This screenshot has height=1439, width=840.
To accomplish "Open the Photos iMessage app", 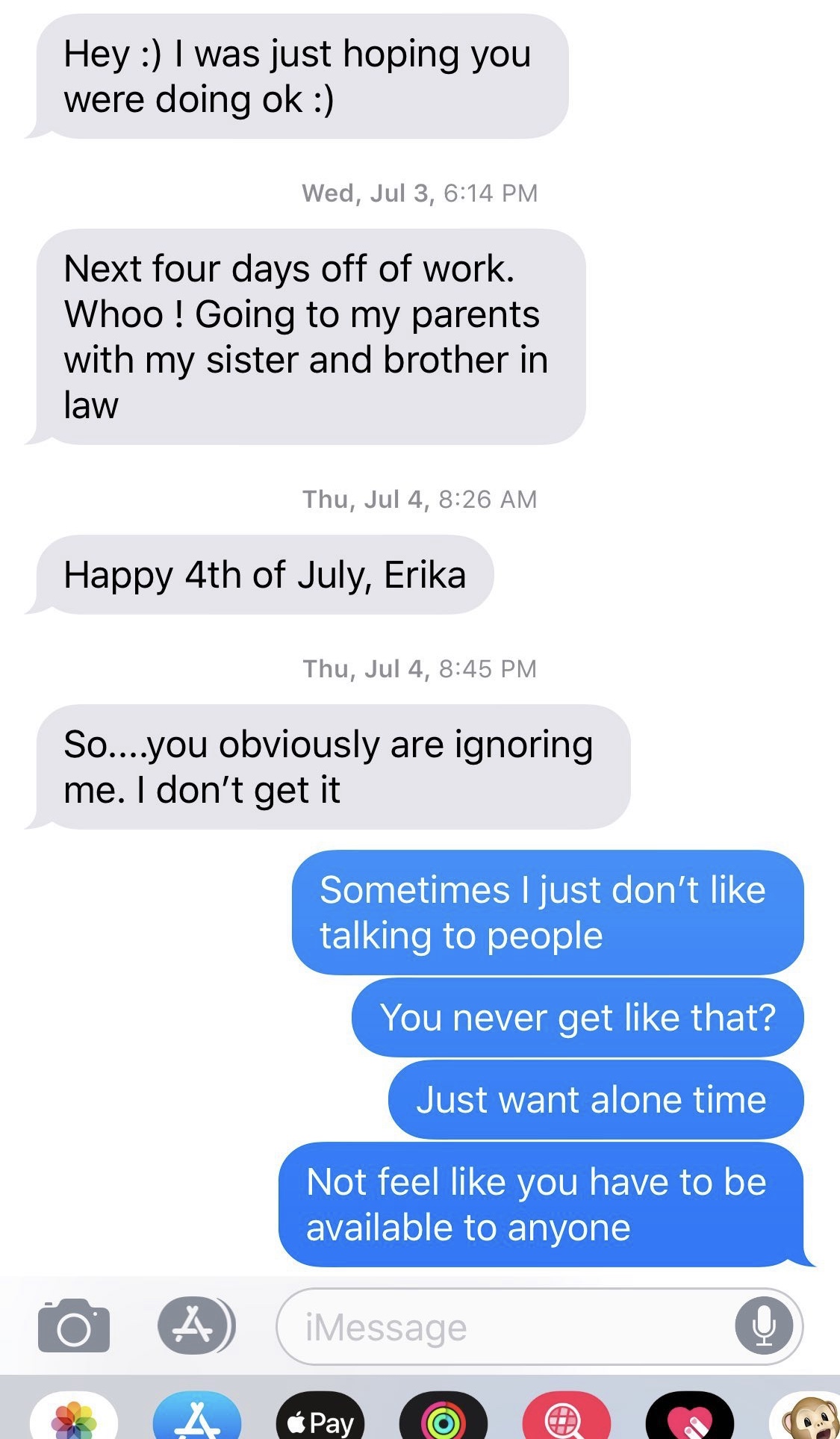I will pyautogui.click(x=74, y=1417).
